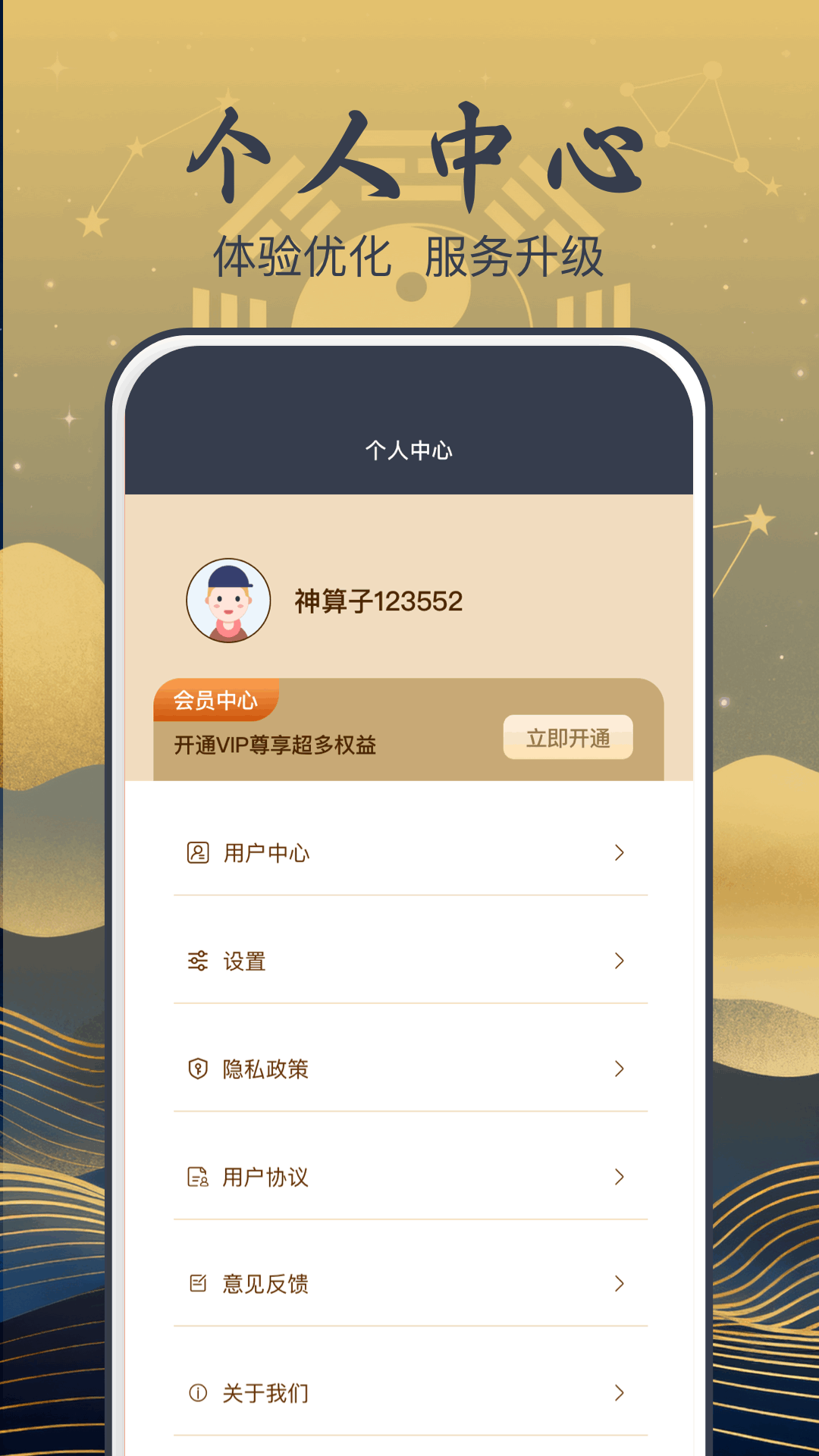819x1456 pixels.
Task: Click the 用户协议 document icon
Action: click(x=198, y=1177)
